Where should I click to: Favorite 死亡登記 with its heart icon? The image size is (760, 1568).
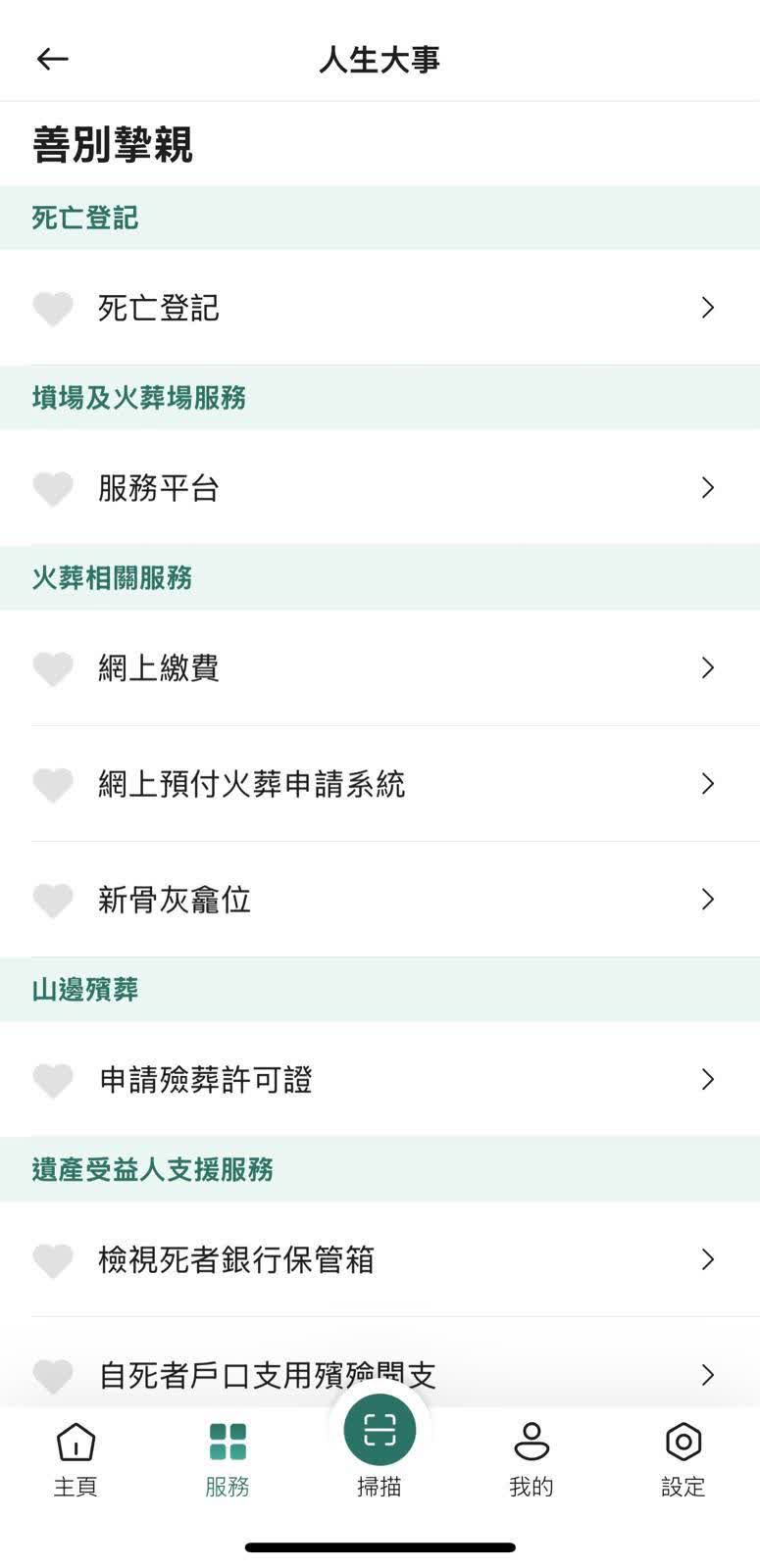coord(53,309)
